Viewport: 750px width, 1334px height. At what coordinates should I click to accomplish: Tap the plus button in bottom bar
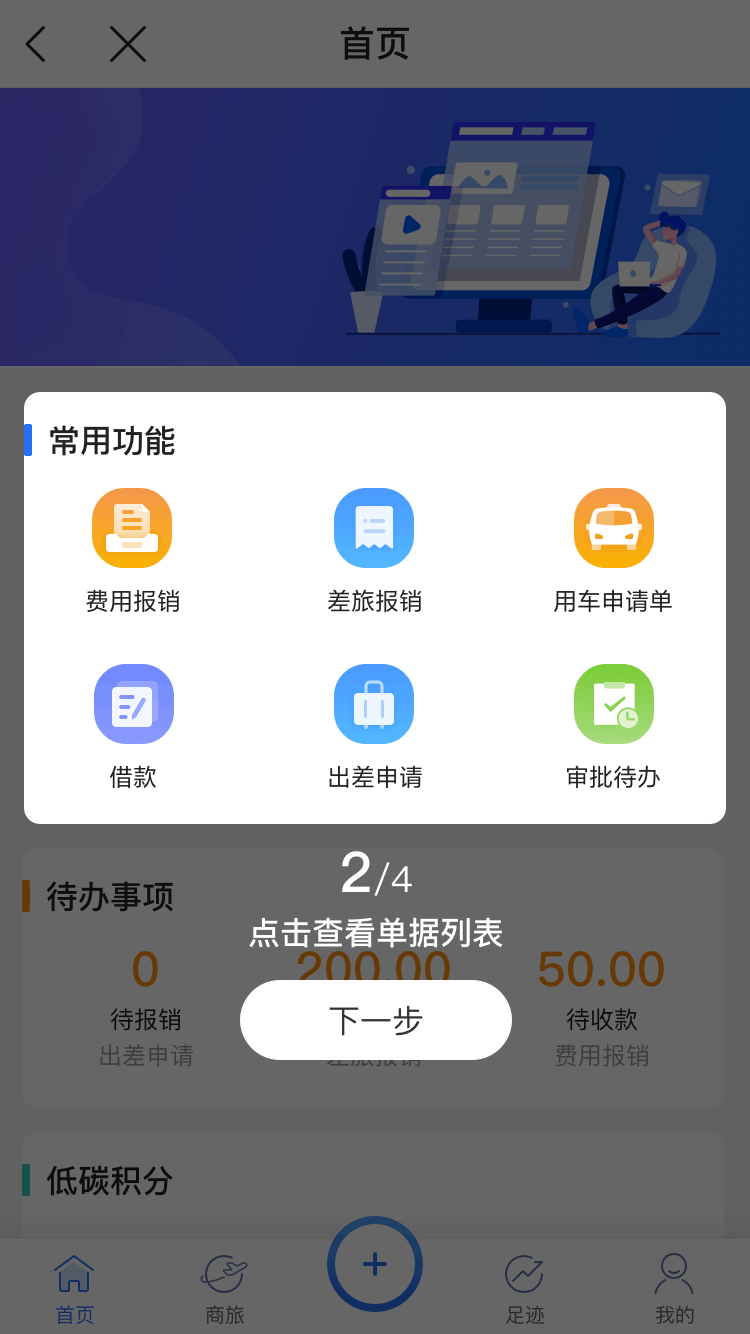coord(375,1264)
